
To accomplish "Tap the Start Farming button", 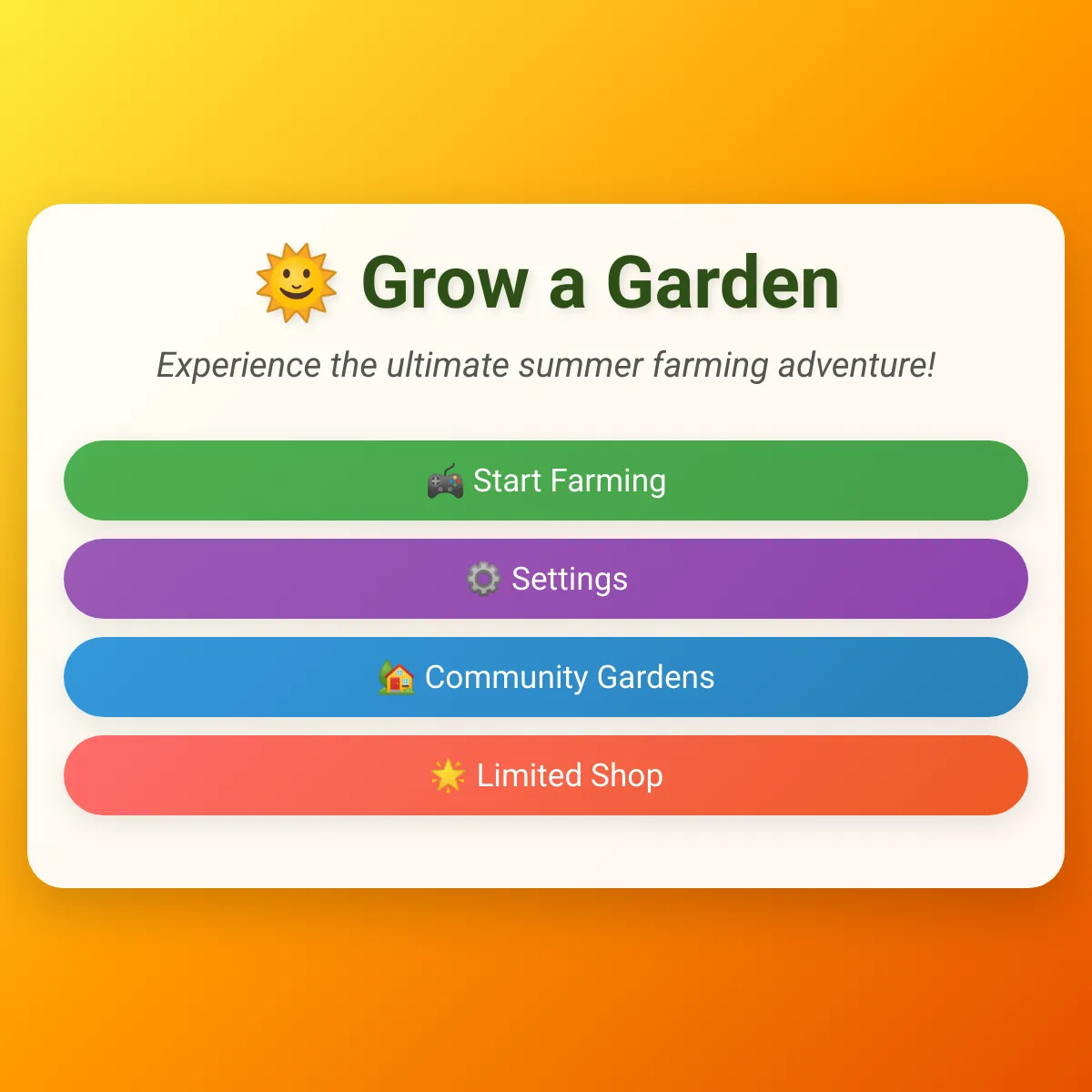I will (x=546, y=480).
